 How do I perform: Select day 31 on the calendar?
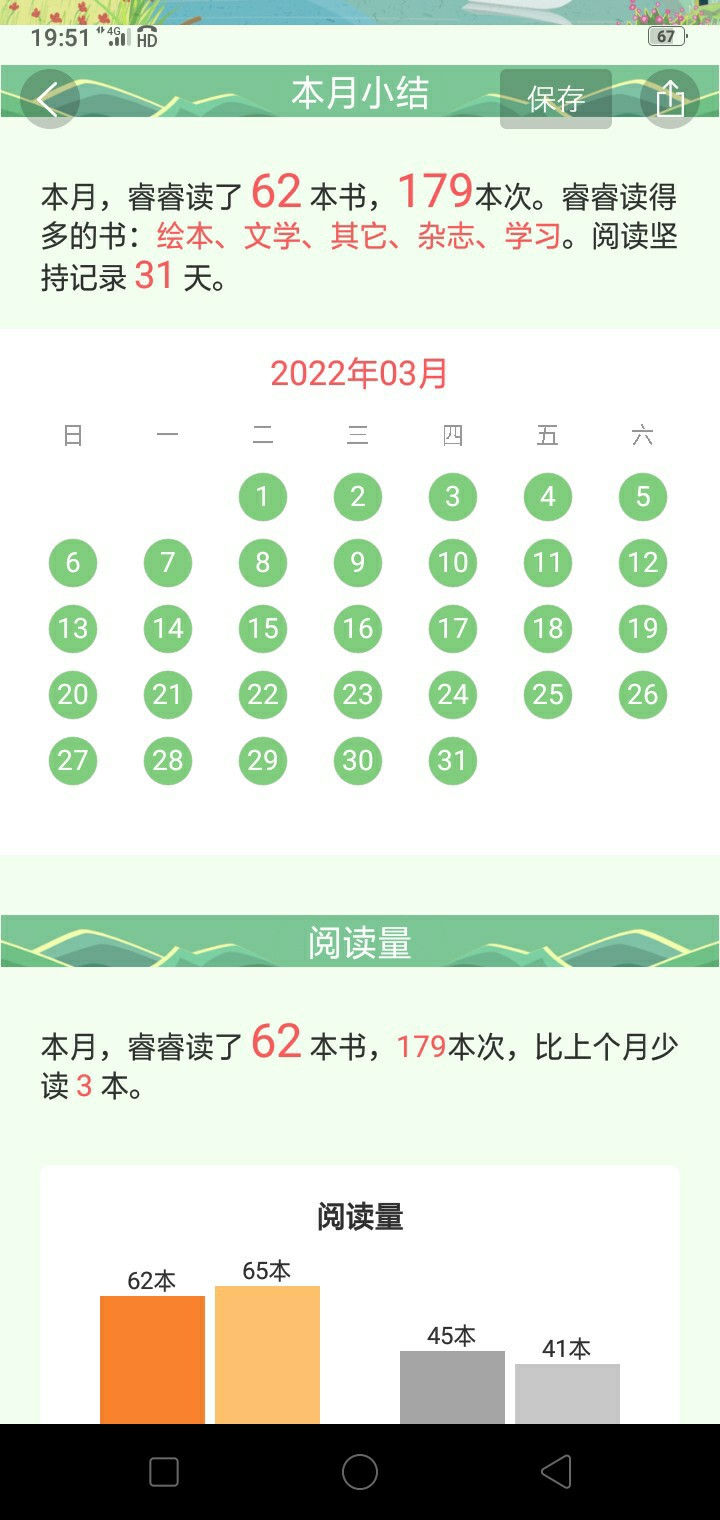tap(453, 761)
